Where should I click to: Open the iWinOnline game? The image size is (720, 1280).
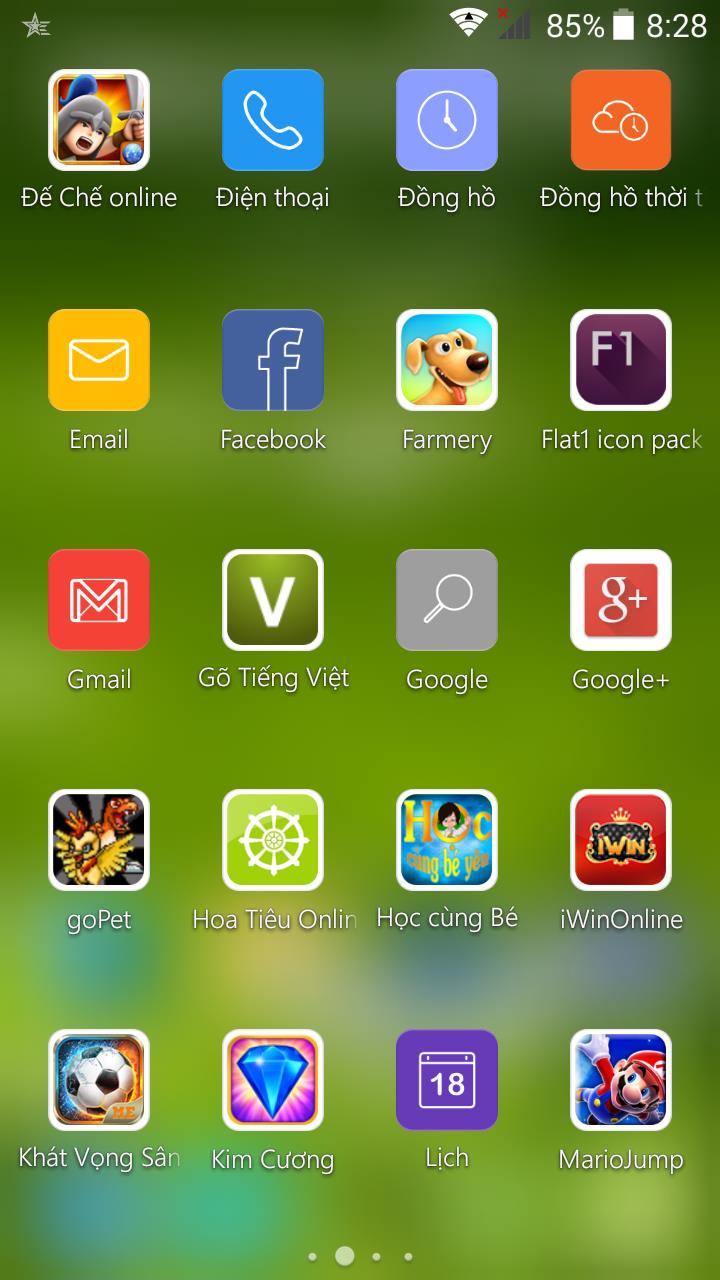click(620, 840)
